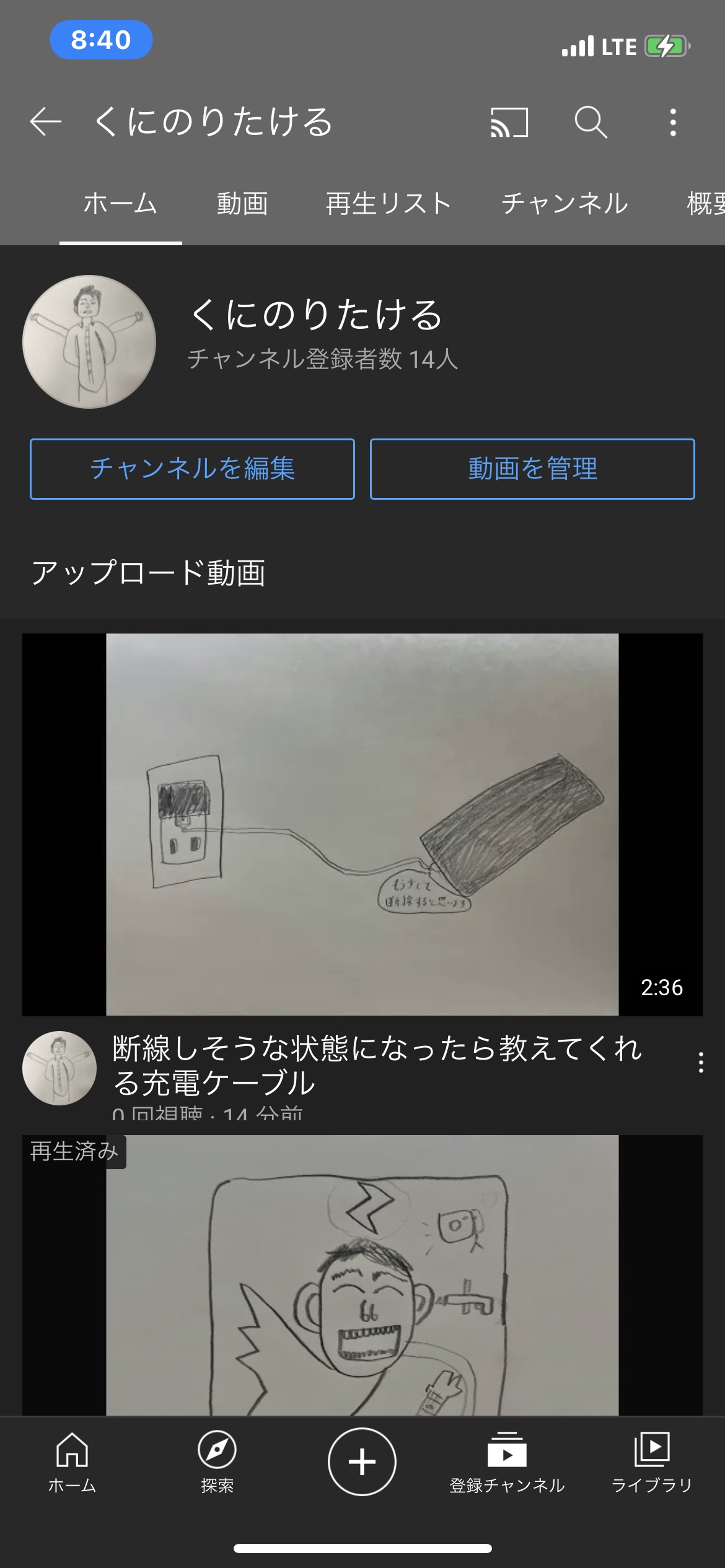Go to bottom ホーム navigation item
725x1568 pixels.
click(72, 1460)
